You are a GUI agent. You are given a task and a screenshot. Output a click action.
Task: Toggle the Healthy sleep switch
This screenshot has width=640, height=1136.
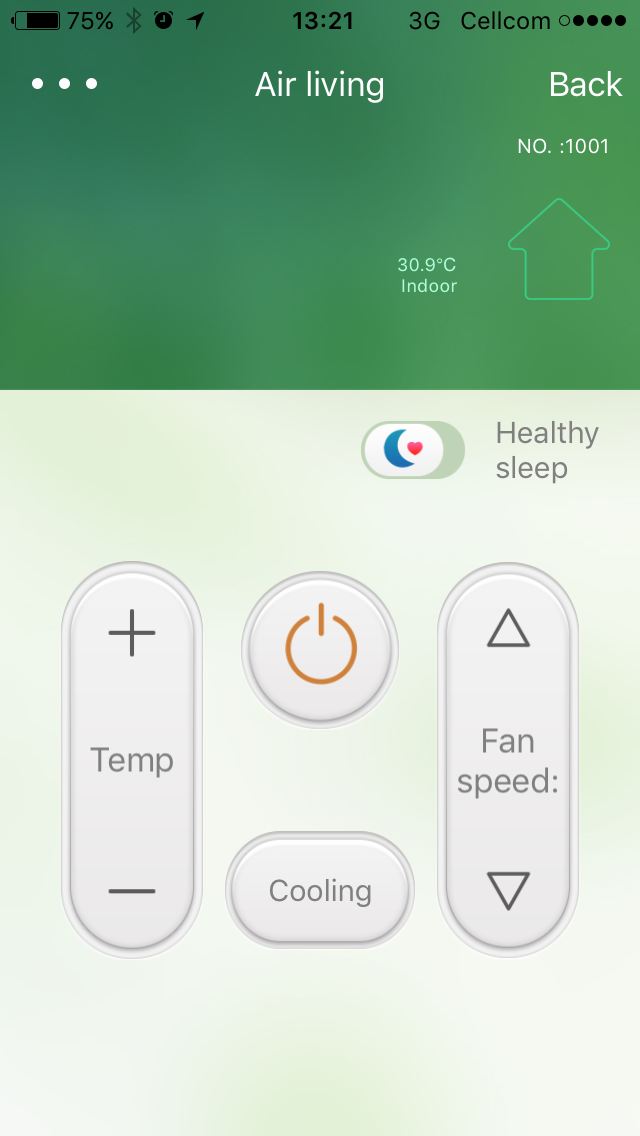coord(413,450)
